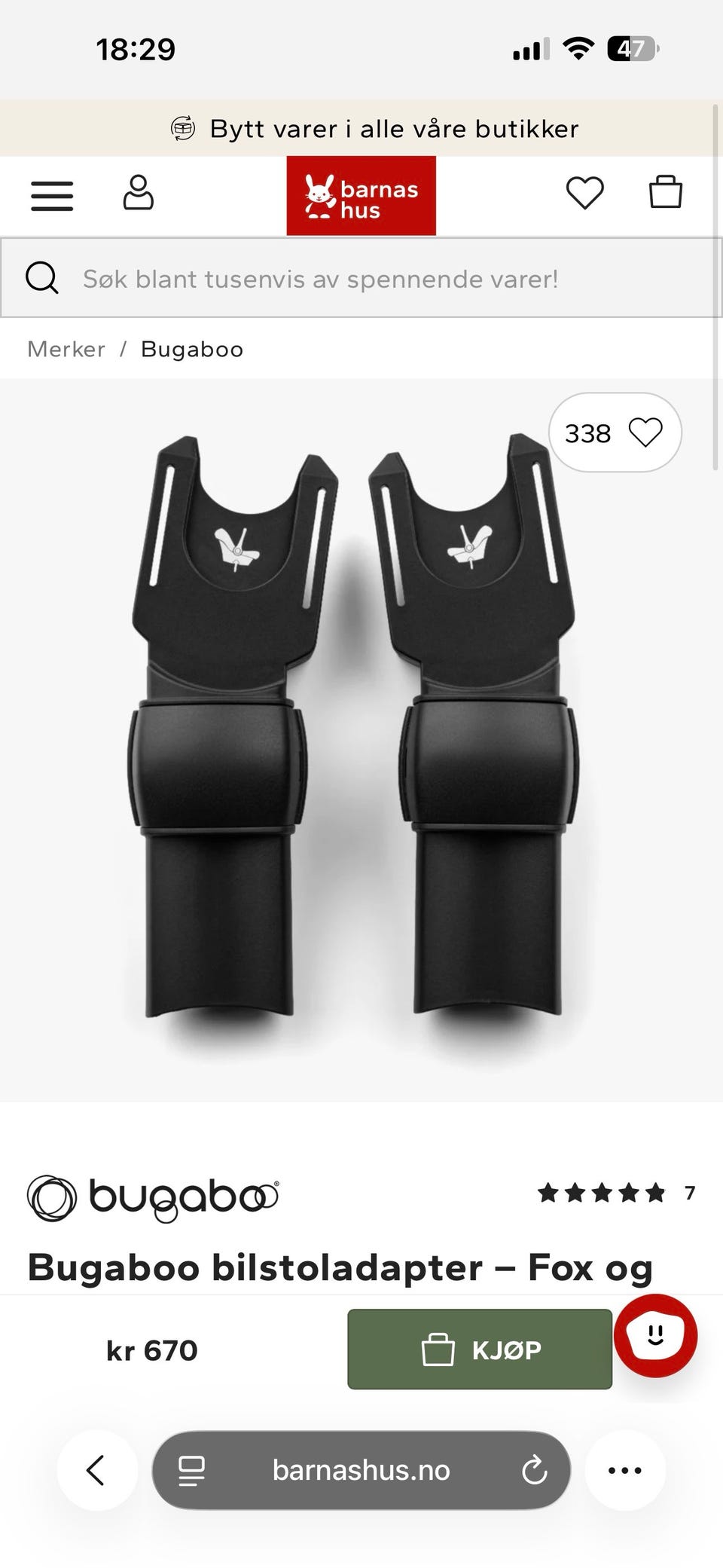Open the car seat adapter product image
This screenshot has width=723, height=1568.
(x=354, y=738)
